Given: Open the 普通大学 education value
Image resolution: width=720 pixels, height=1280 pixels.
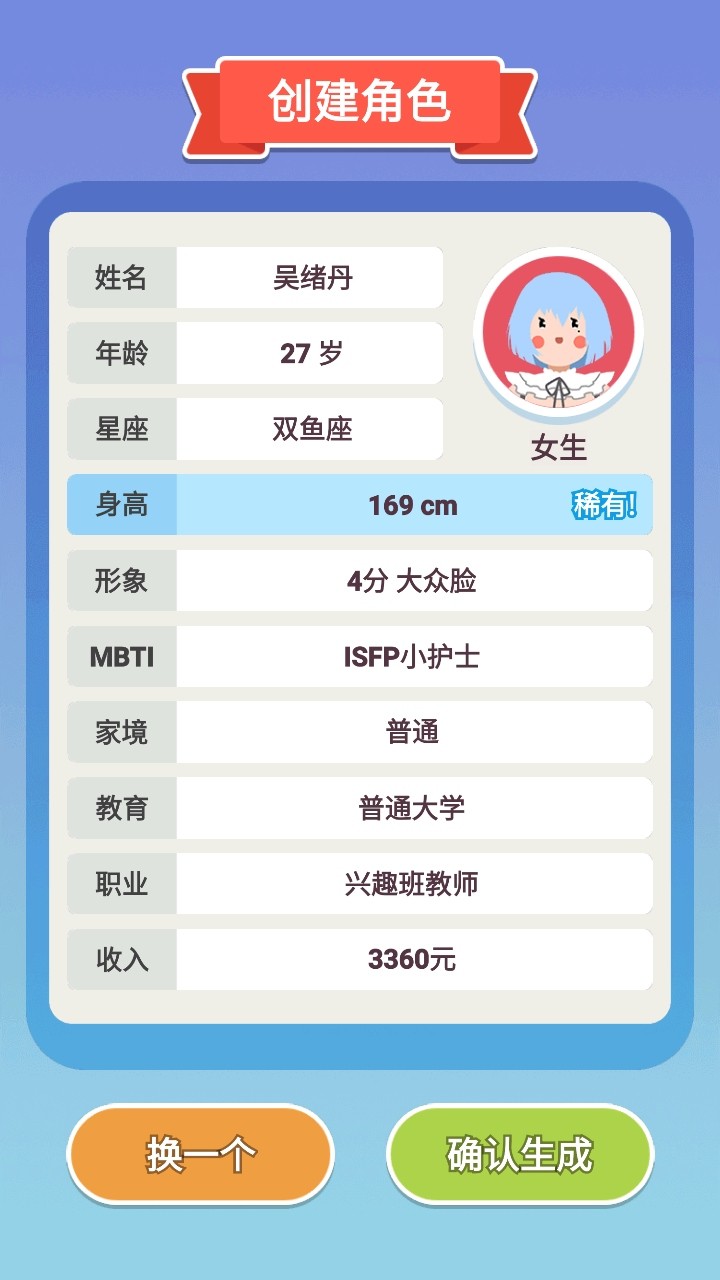Looking at the screenshot, I should (x=414, y=807).
